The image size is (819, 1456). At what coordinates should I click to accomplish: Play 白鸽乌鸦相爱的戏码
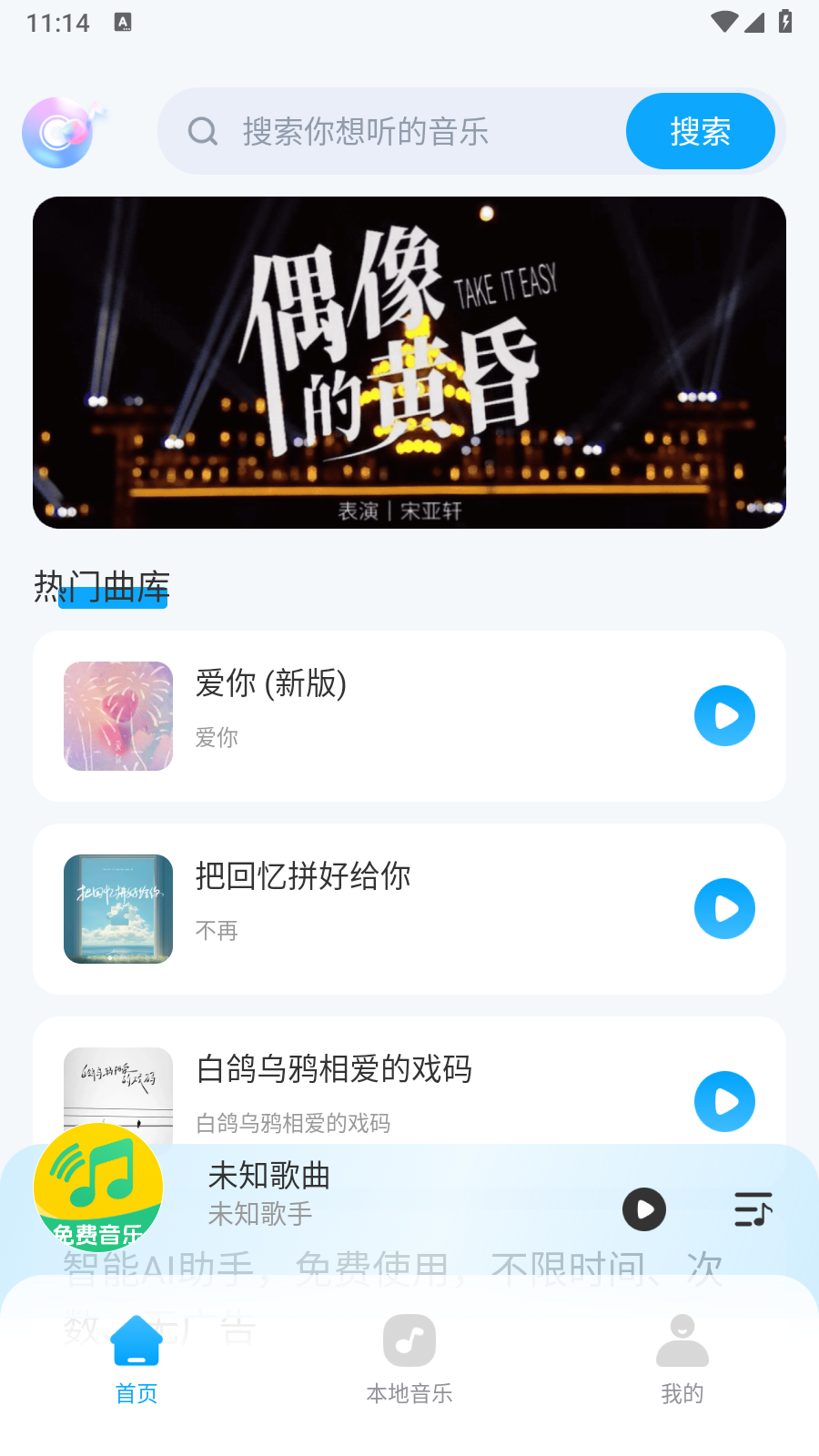pyautogui.click(x=724, y=1101)
